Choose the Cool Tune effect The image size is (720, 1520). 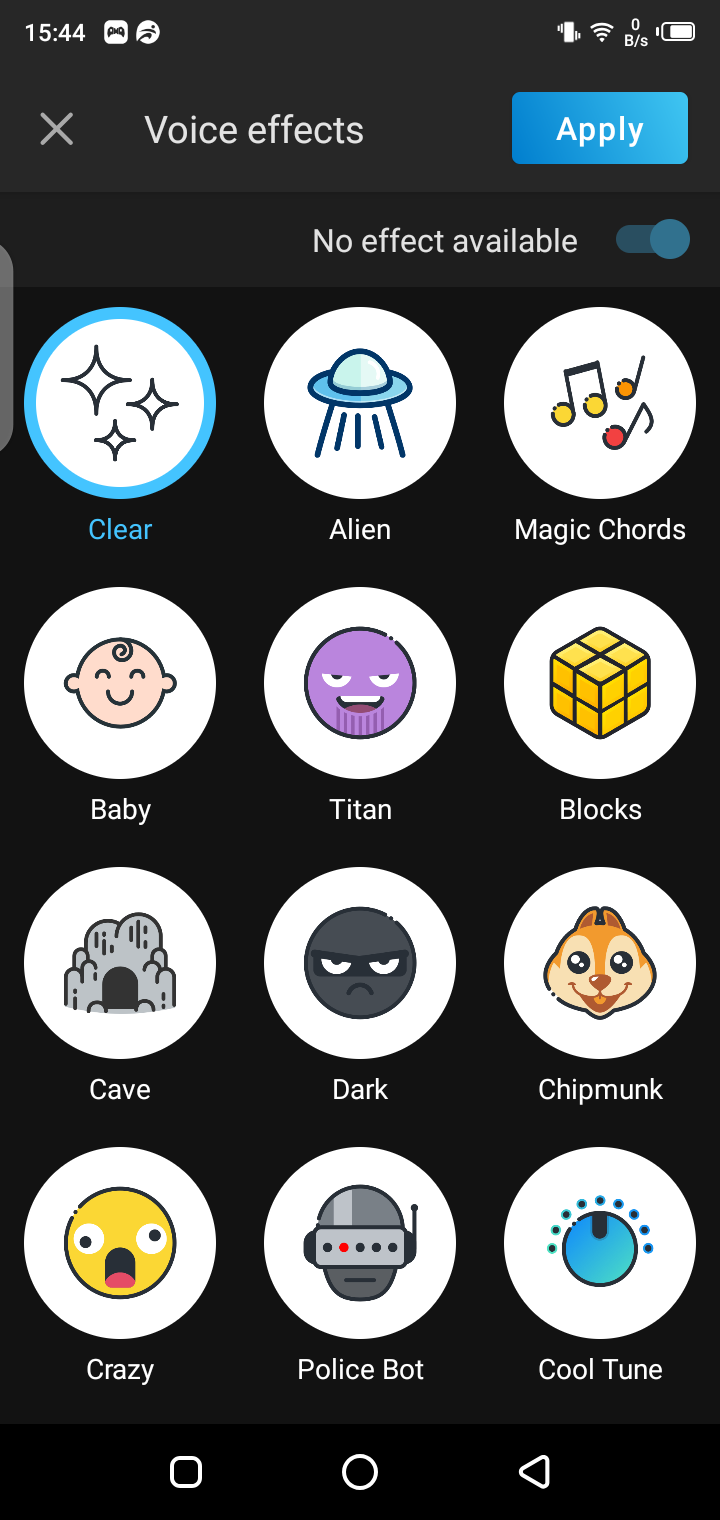[600, 1243]
